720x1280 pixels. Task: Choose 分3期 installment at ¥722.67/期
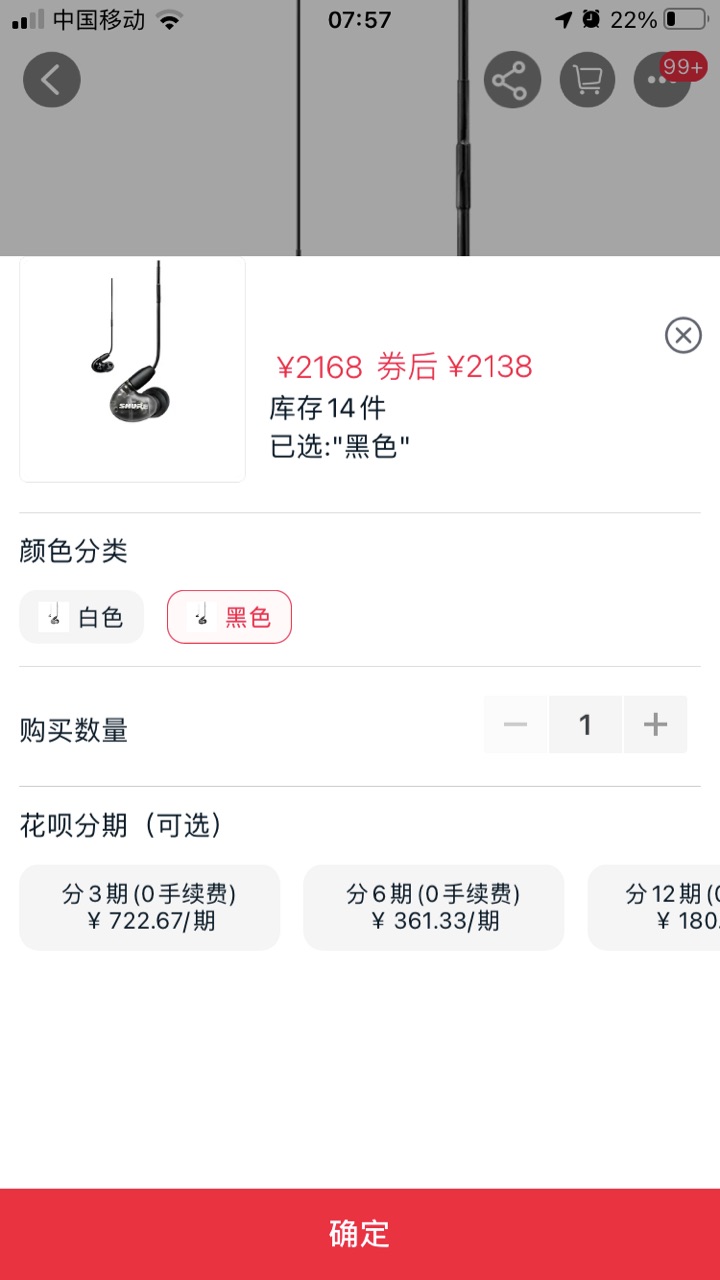point(150,907)
